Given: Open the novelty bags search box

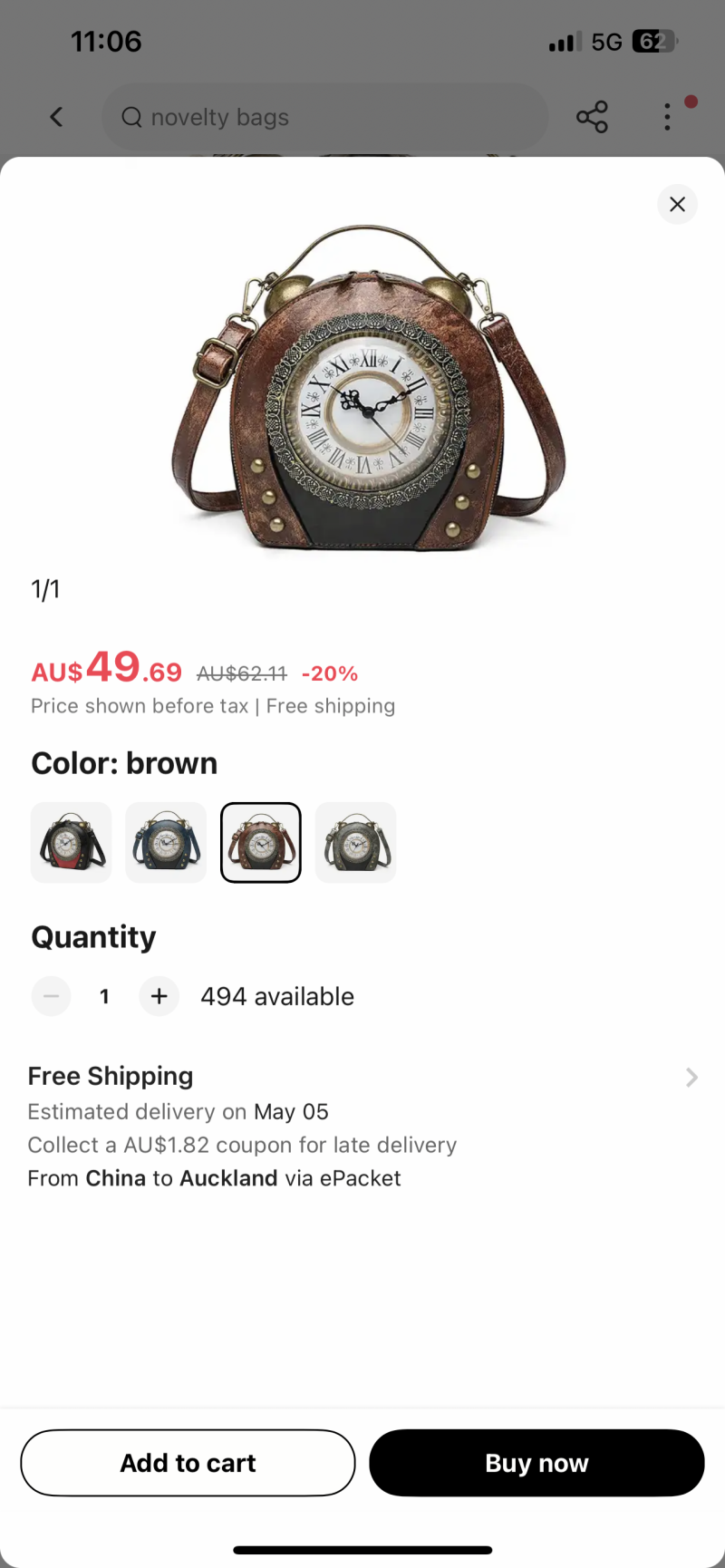Looking at the screenshot, I should (x=324, y=117).
